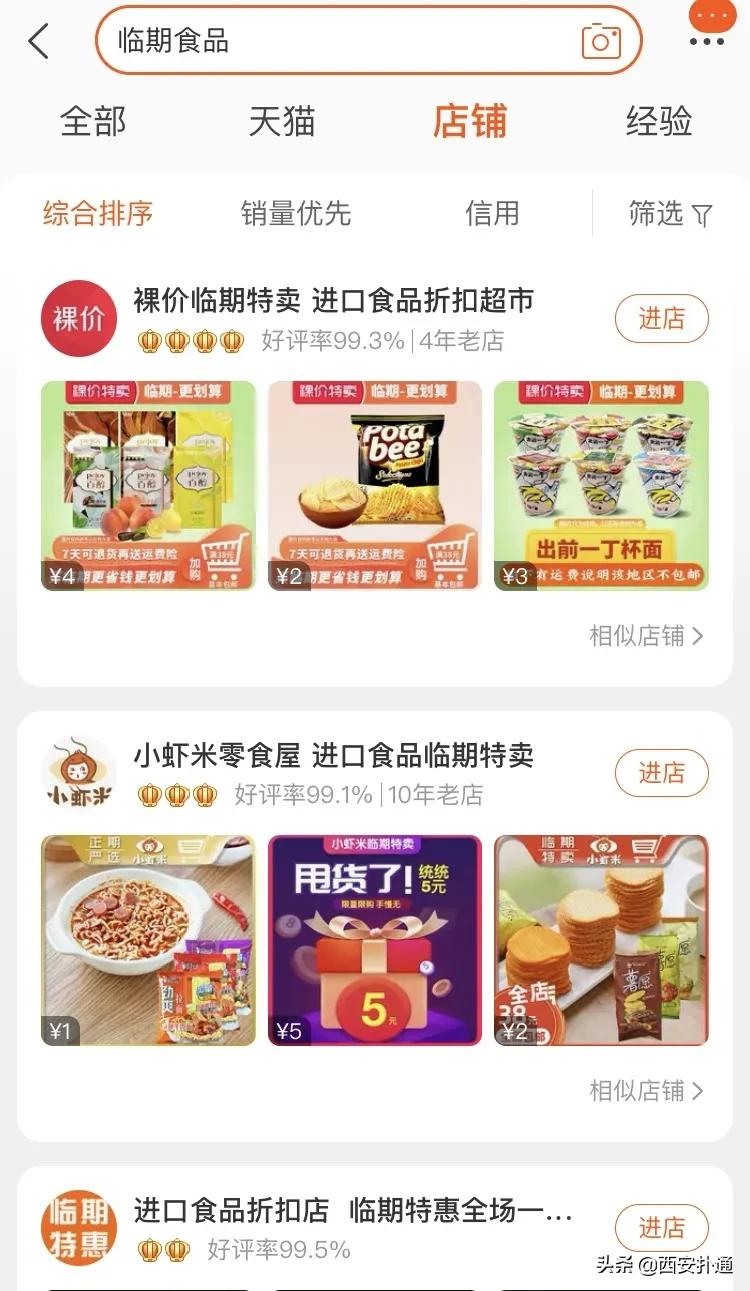
Task: Click the crown rating icons of 小虾米零食屋
Action: click(x=175, y=796)
